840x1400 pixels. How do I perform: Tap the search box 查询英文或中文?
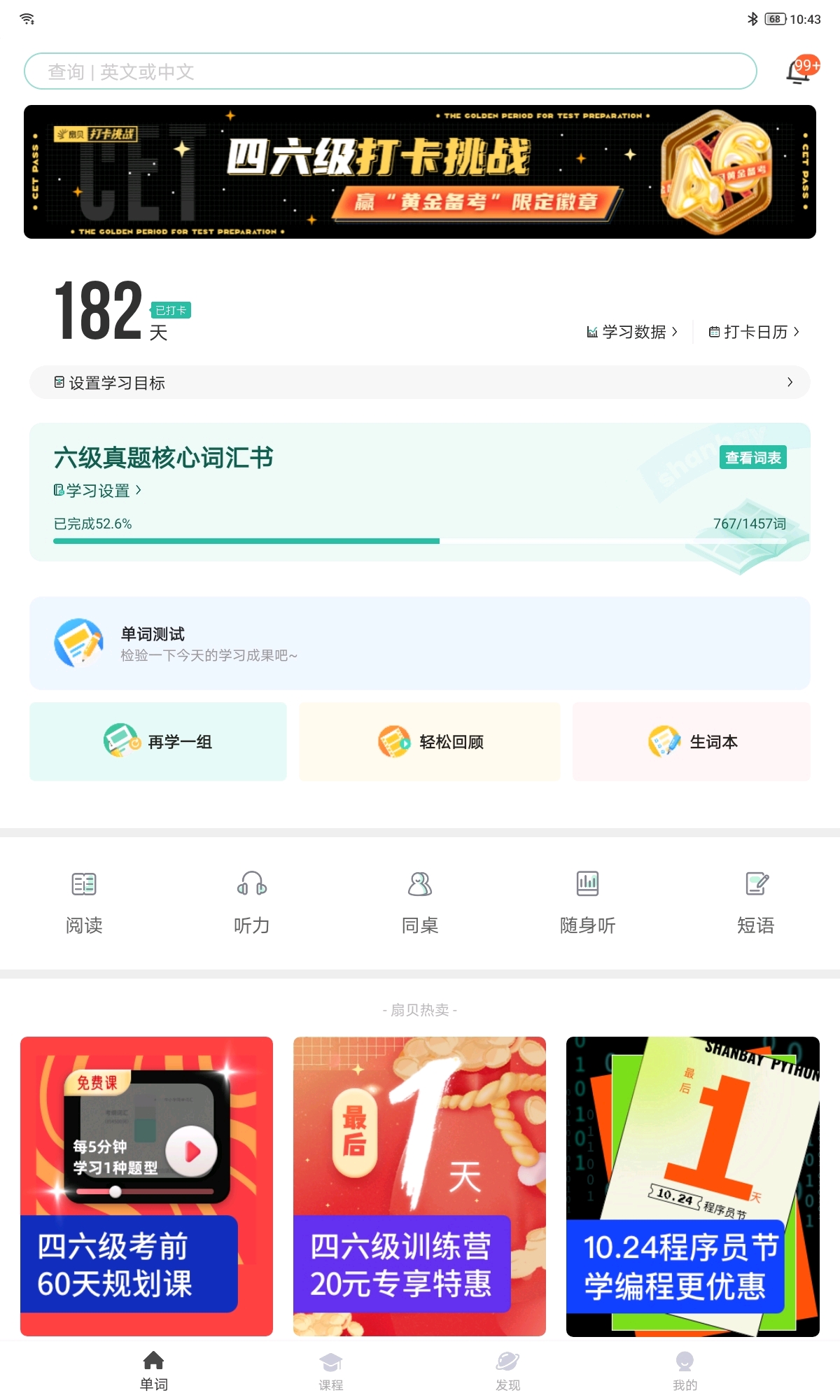(x=391, y=71)
